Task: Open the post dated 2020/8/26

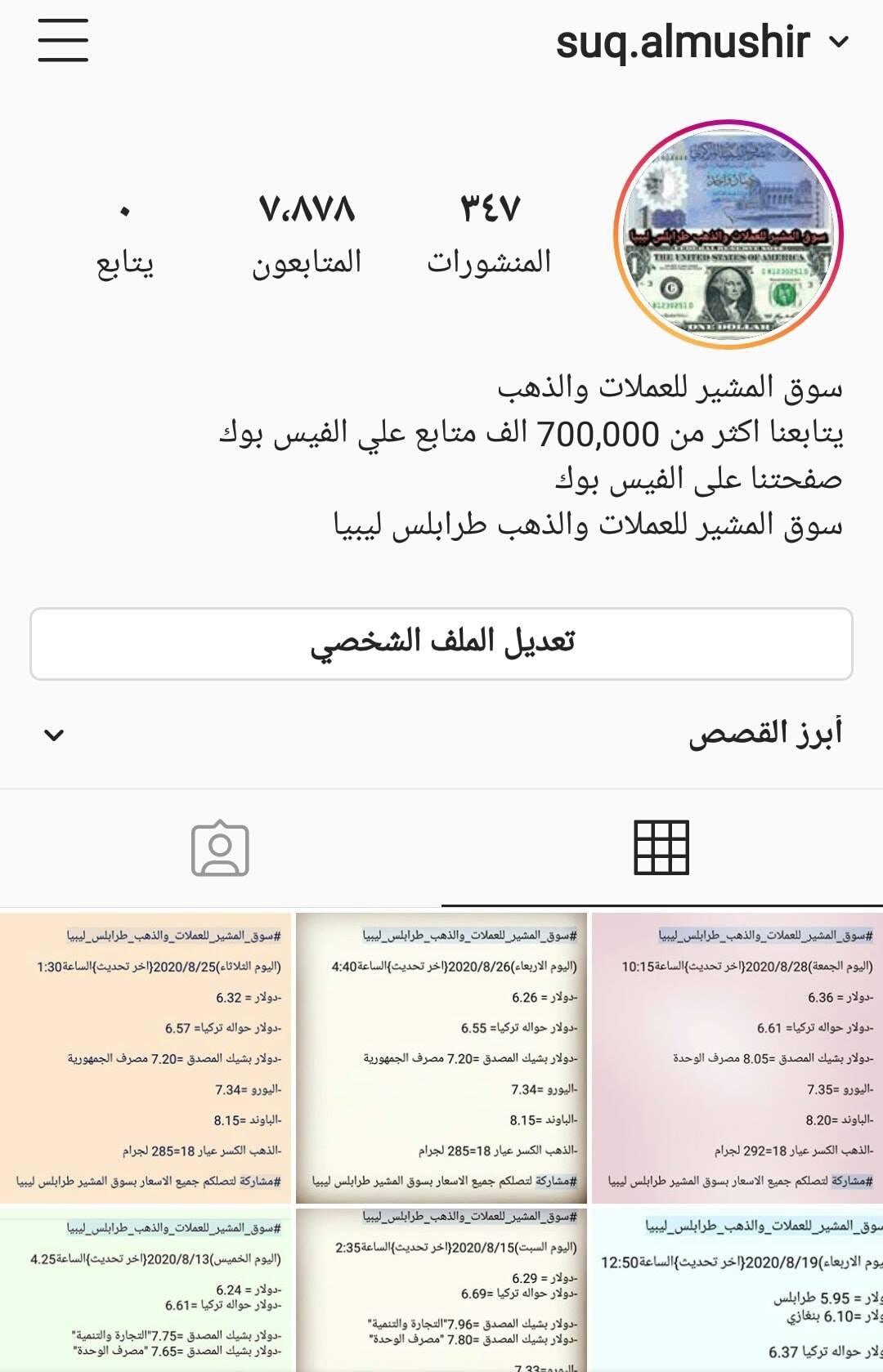Action: [x=441, y=1058]
